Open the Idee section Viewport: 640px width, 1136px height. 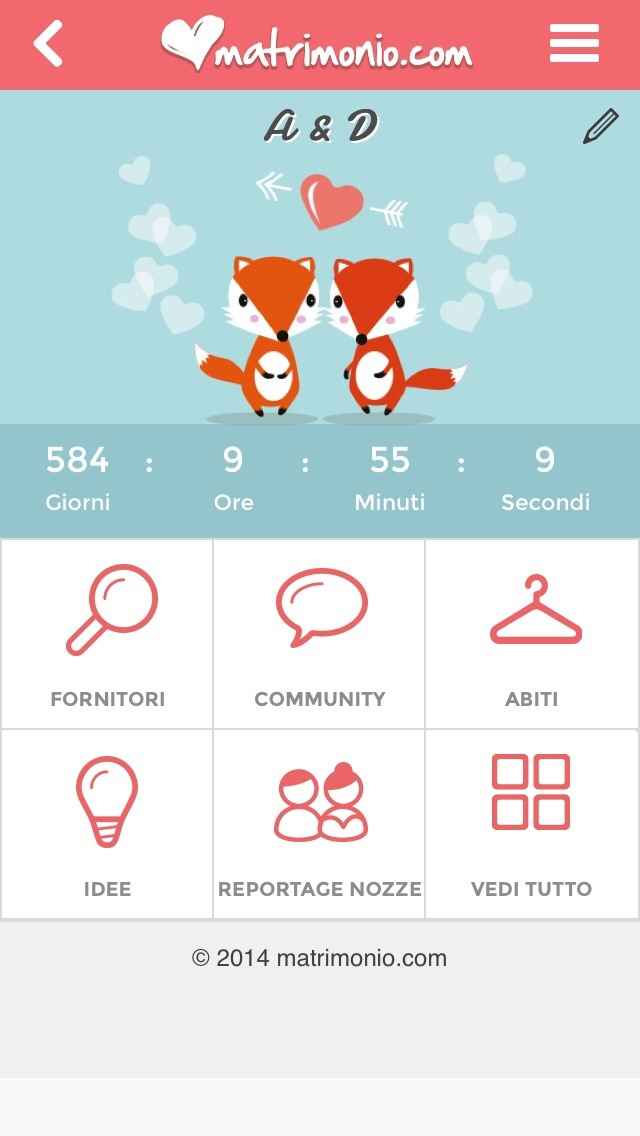click(x=107, y=825)
